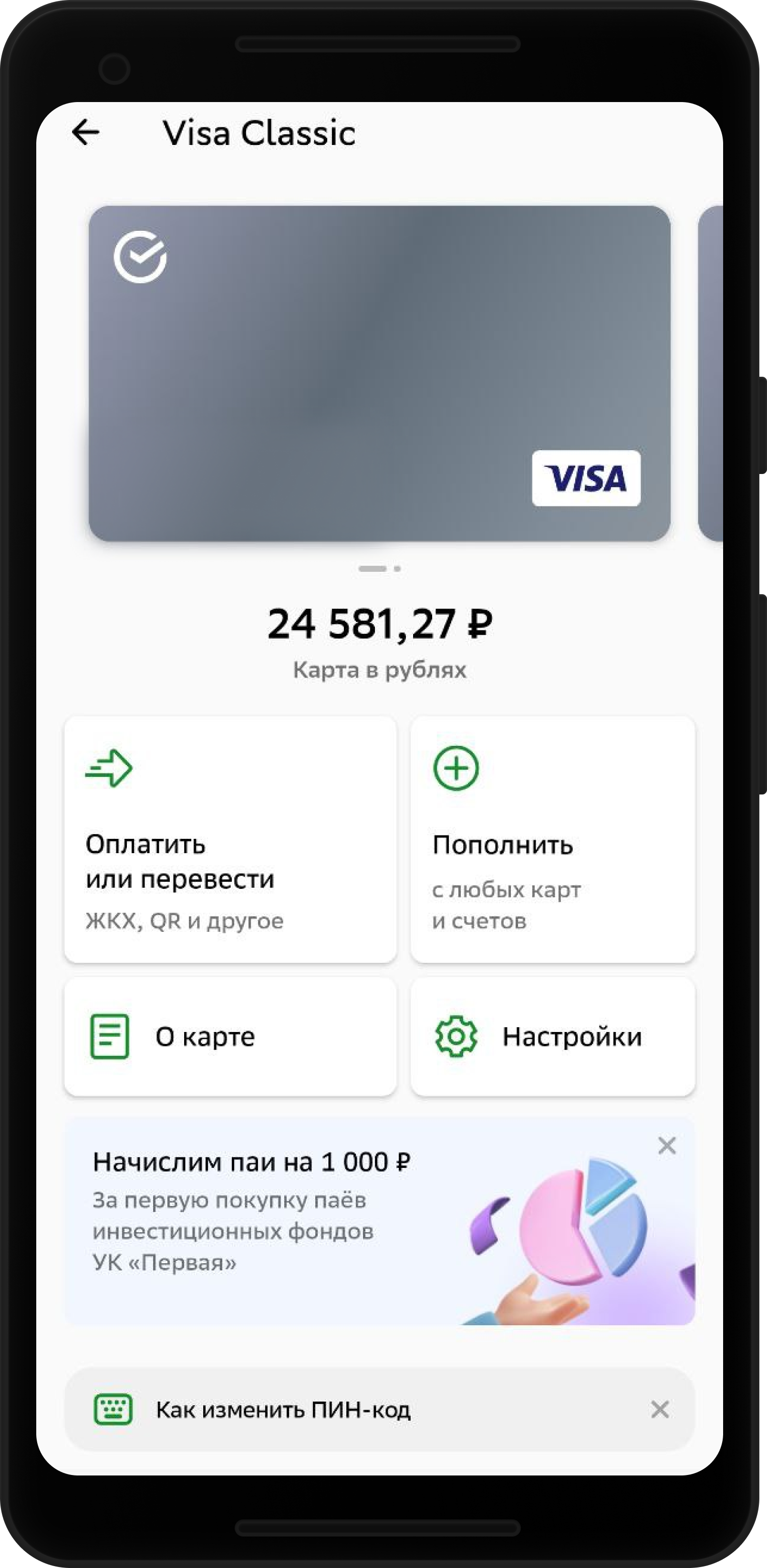Viewport: 767px width, 1568px height.
Task: Dismiss the investment funds promo banner
Action: pos(666,1145)
